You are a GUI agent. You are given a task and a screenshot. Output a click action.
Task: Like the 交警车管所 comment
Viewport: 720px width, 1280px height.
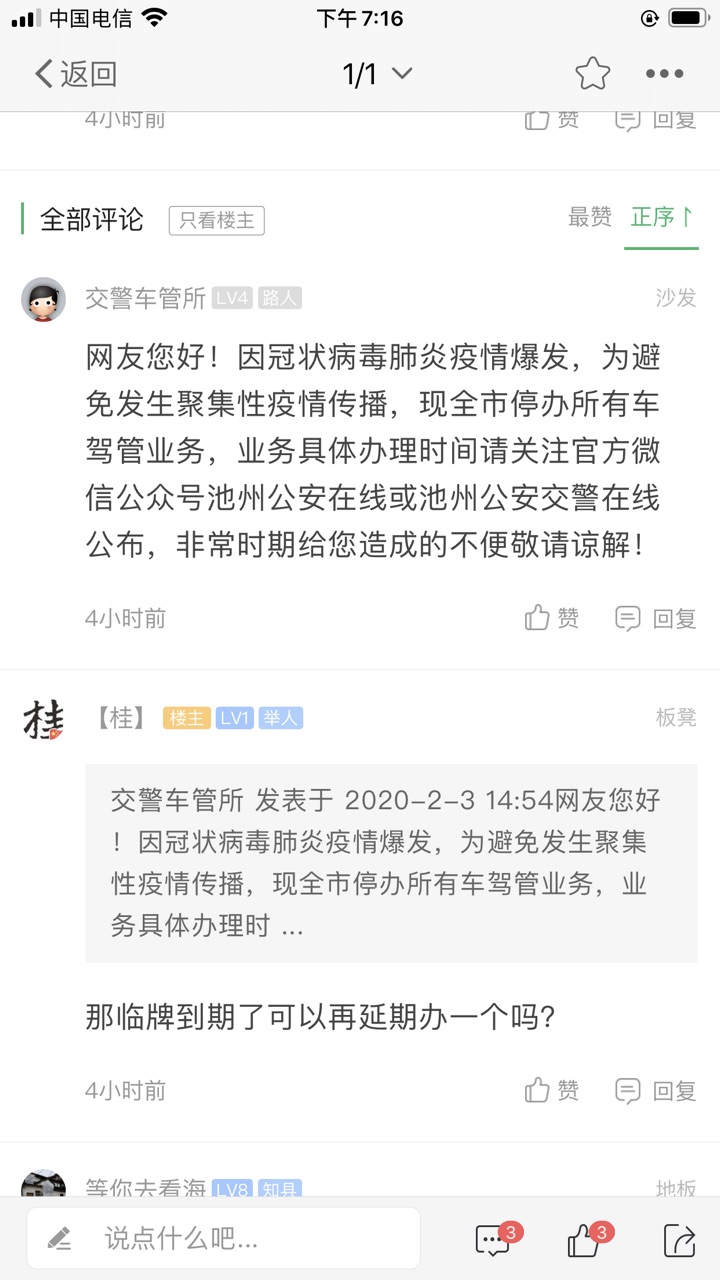click(x=552, y=618)
